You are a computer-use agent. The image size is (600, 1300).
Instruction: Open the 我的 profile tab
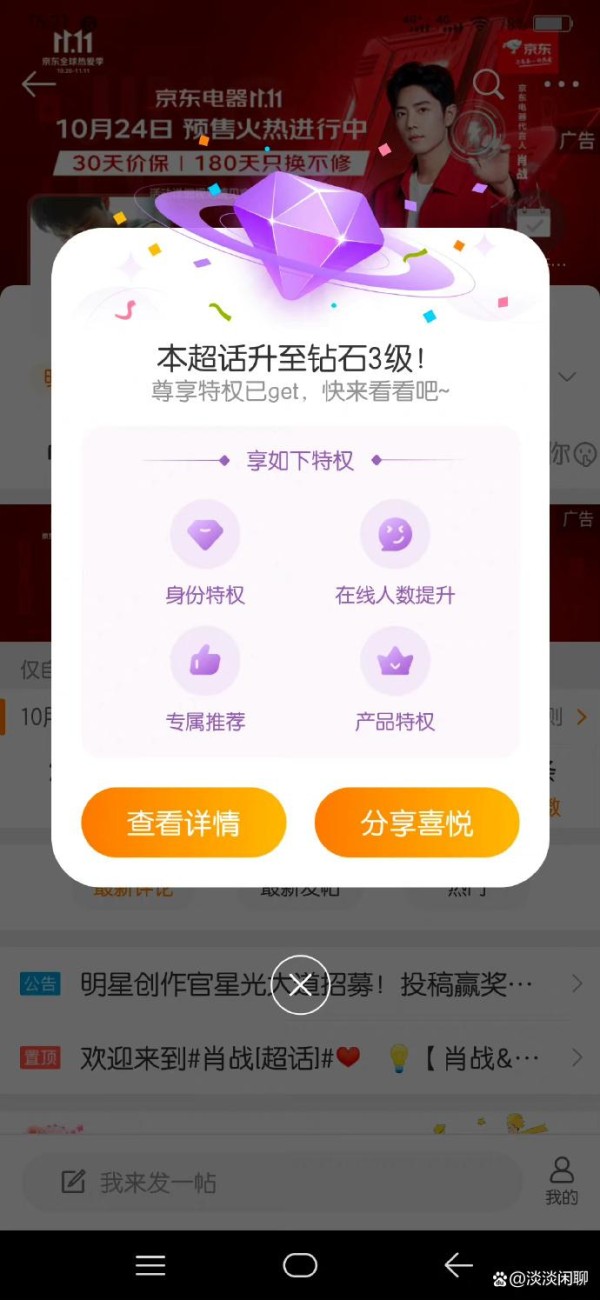pyautogui.click(x=562, y=1182)
